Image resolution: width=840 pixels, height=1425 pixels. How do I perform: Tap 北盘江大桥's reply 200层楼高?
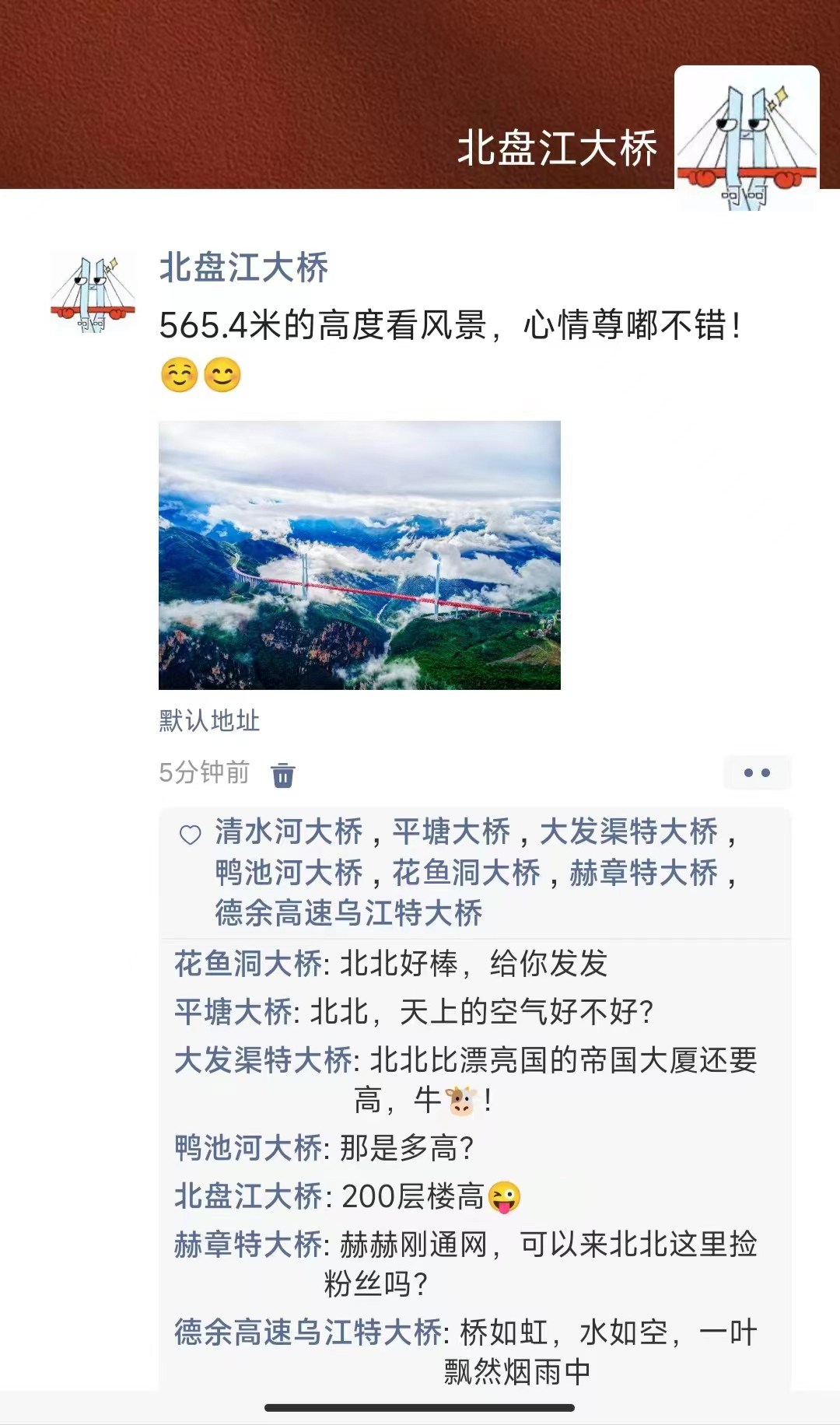coord(413,1196)
